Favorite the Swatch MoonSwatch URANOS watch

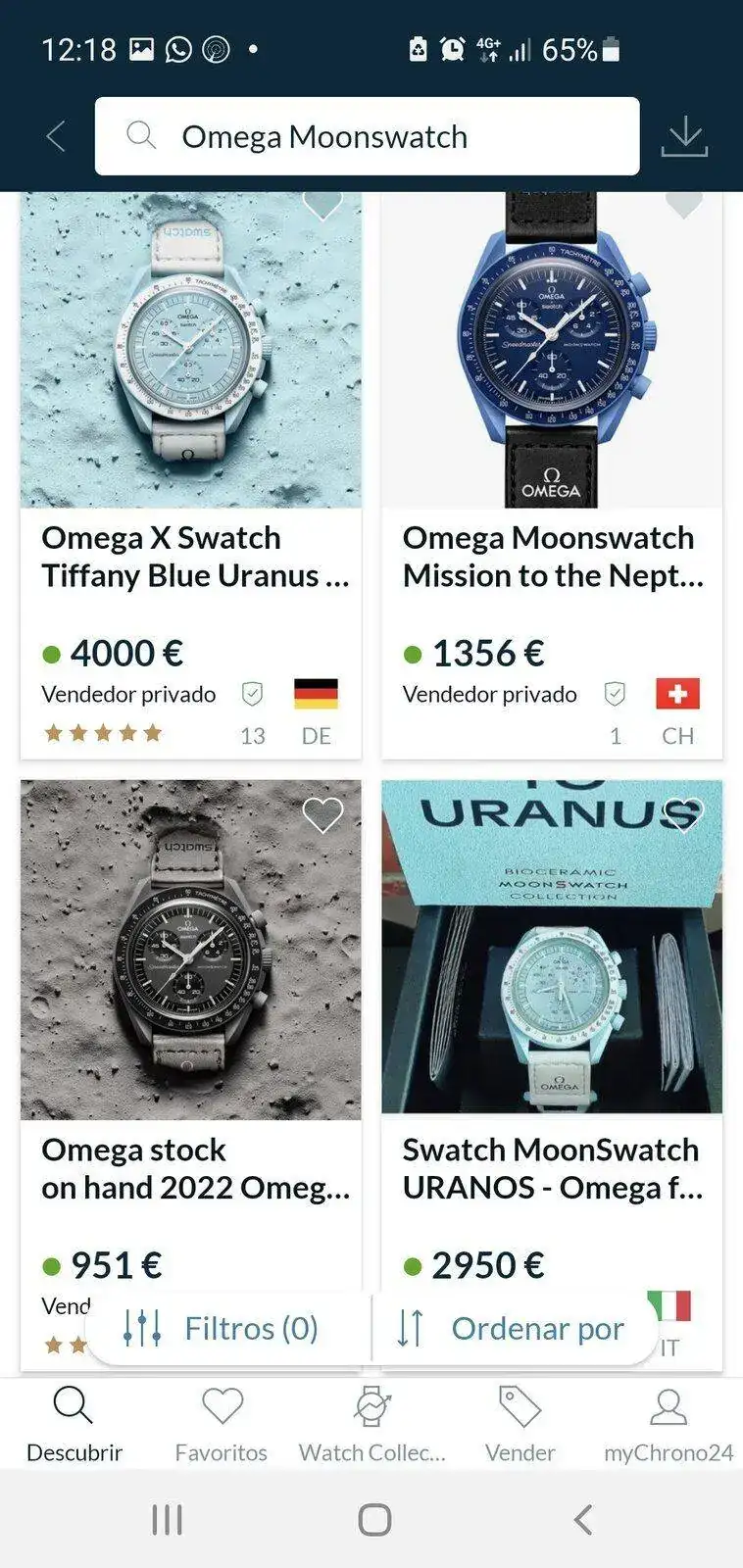click(683, 814)
